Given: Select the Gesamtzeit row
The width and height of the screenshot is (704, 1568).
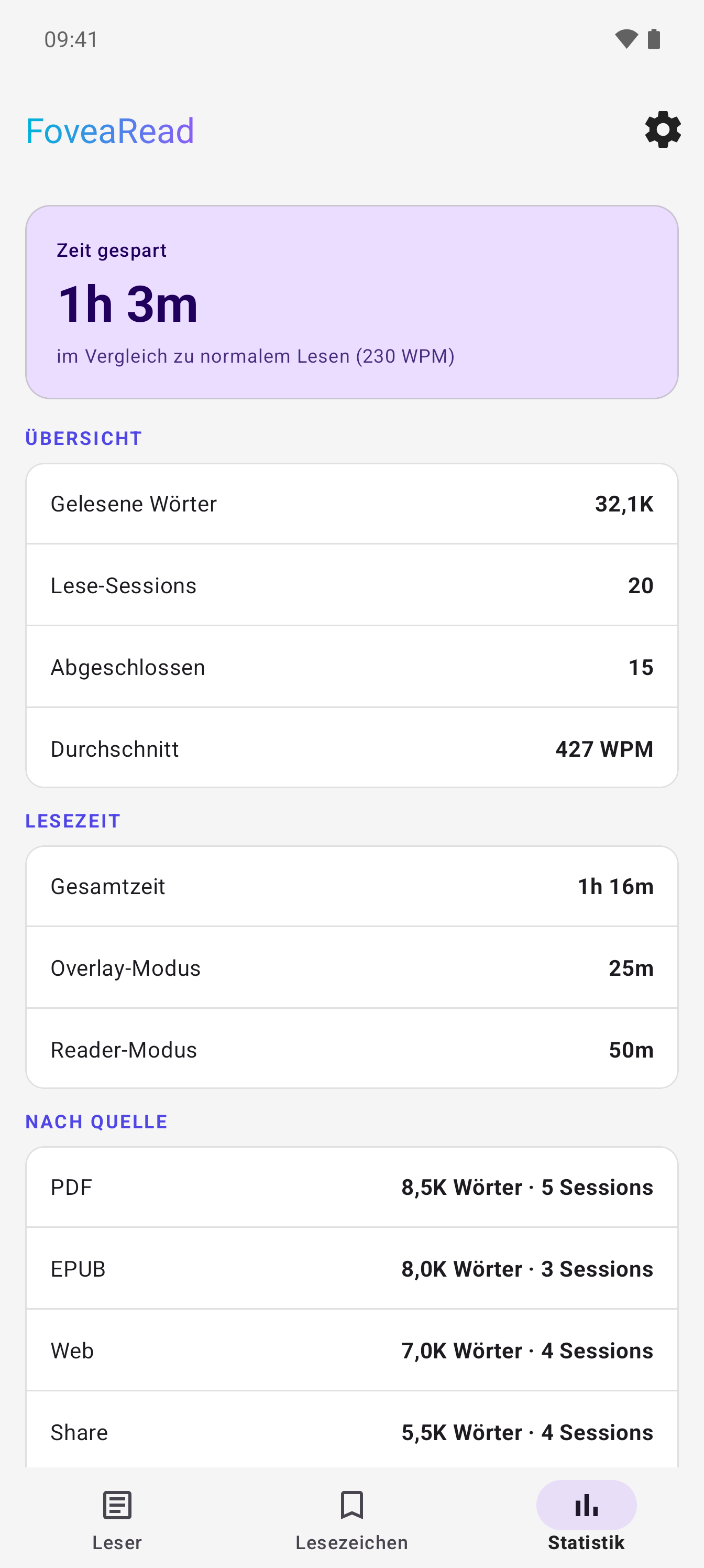Looking at the screenshot, I should coord(351,887).
